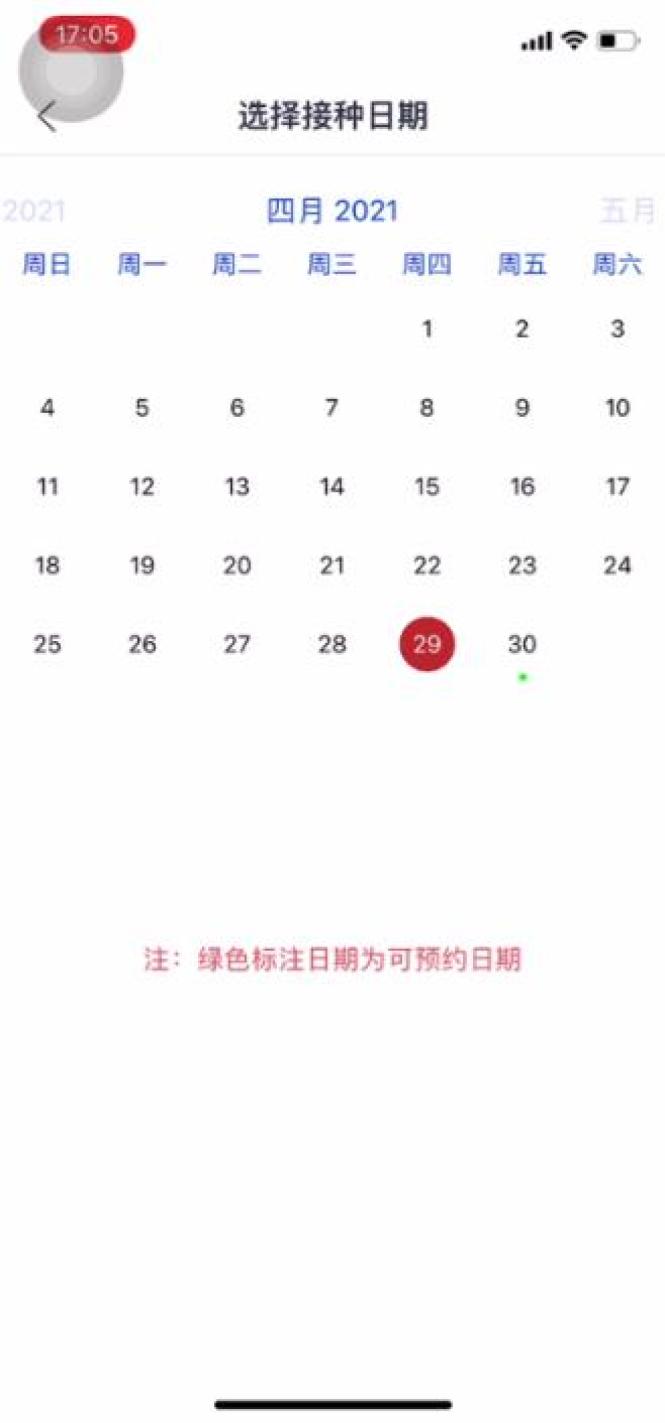The width and height of the screenshot is (665, 1423).
Task: Select date 12 under 周一
Action: click(x=142, y=487)
